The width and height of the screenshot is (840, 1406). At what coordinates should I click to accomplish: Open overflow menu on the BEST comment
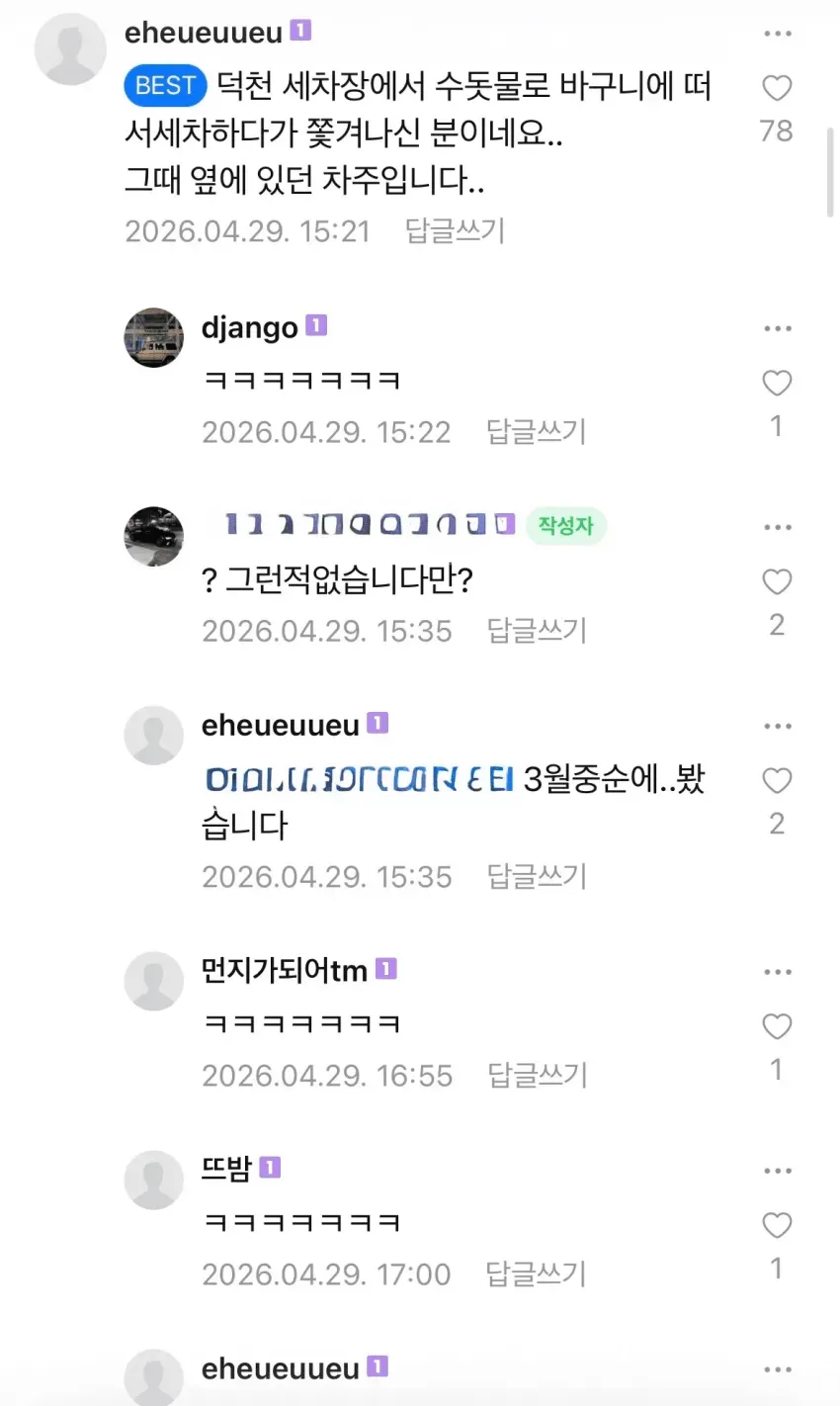pyautogui.click(x=778, y=34)
